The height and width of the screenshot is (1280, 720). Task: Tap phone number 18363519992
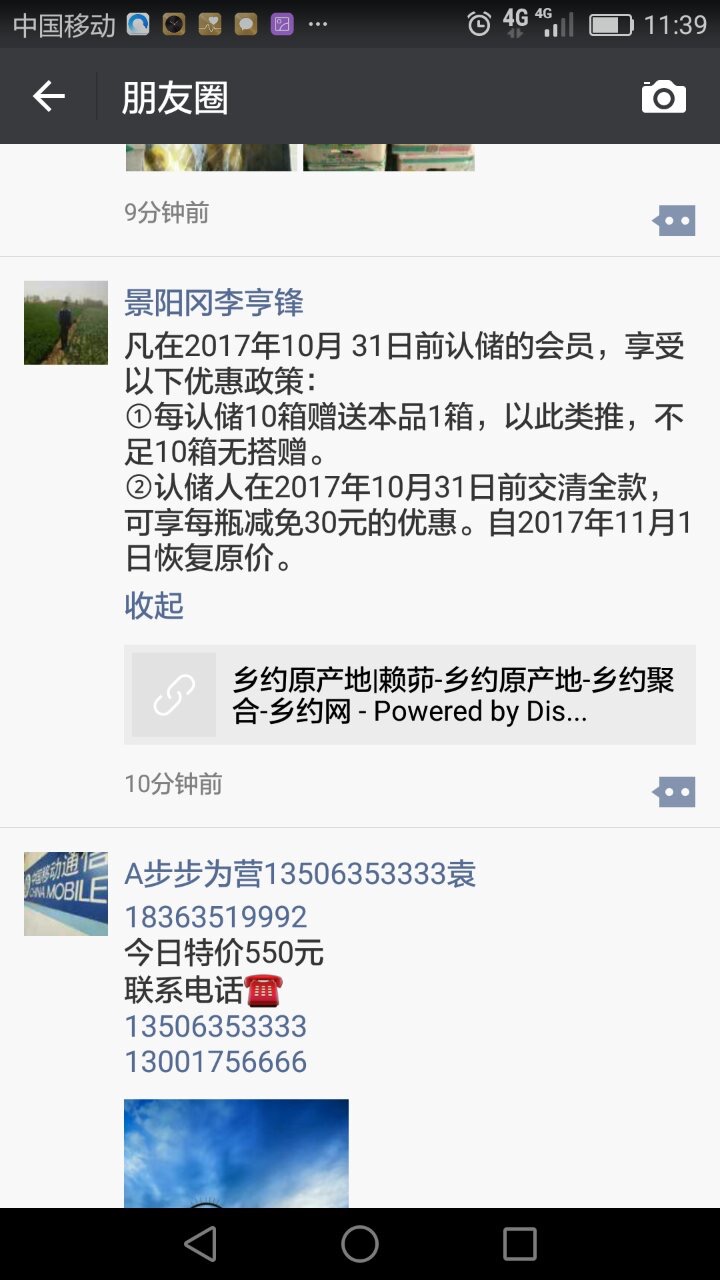[x=215, y=917]
